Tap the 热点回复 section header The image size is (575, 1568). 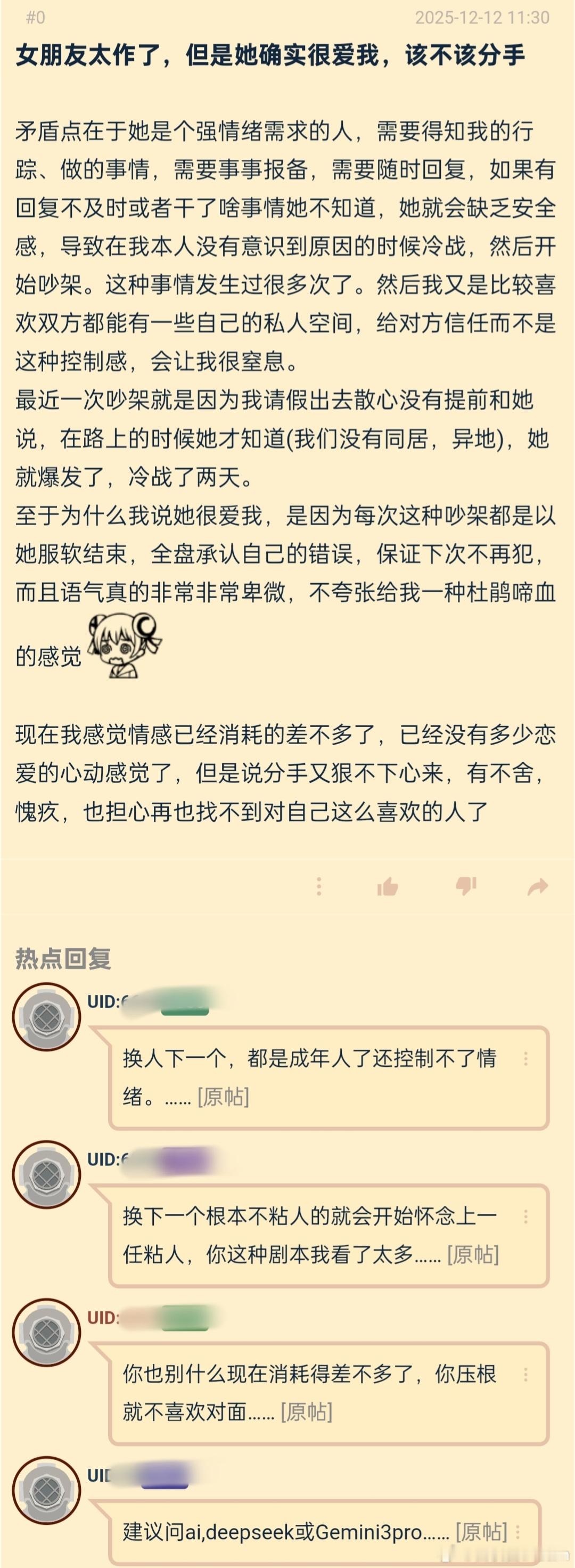coord(64,957)
